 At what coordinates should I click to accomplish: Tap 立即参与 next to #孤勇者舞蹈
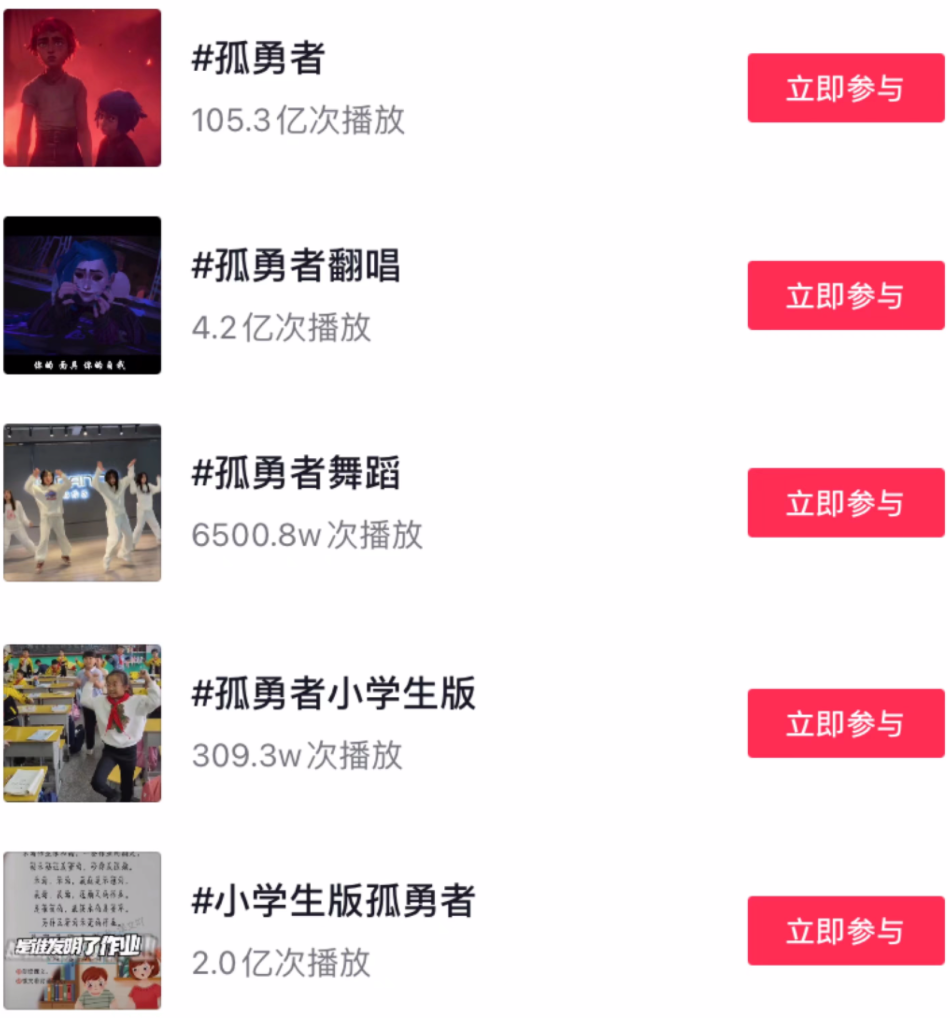(845, 502)
